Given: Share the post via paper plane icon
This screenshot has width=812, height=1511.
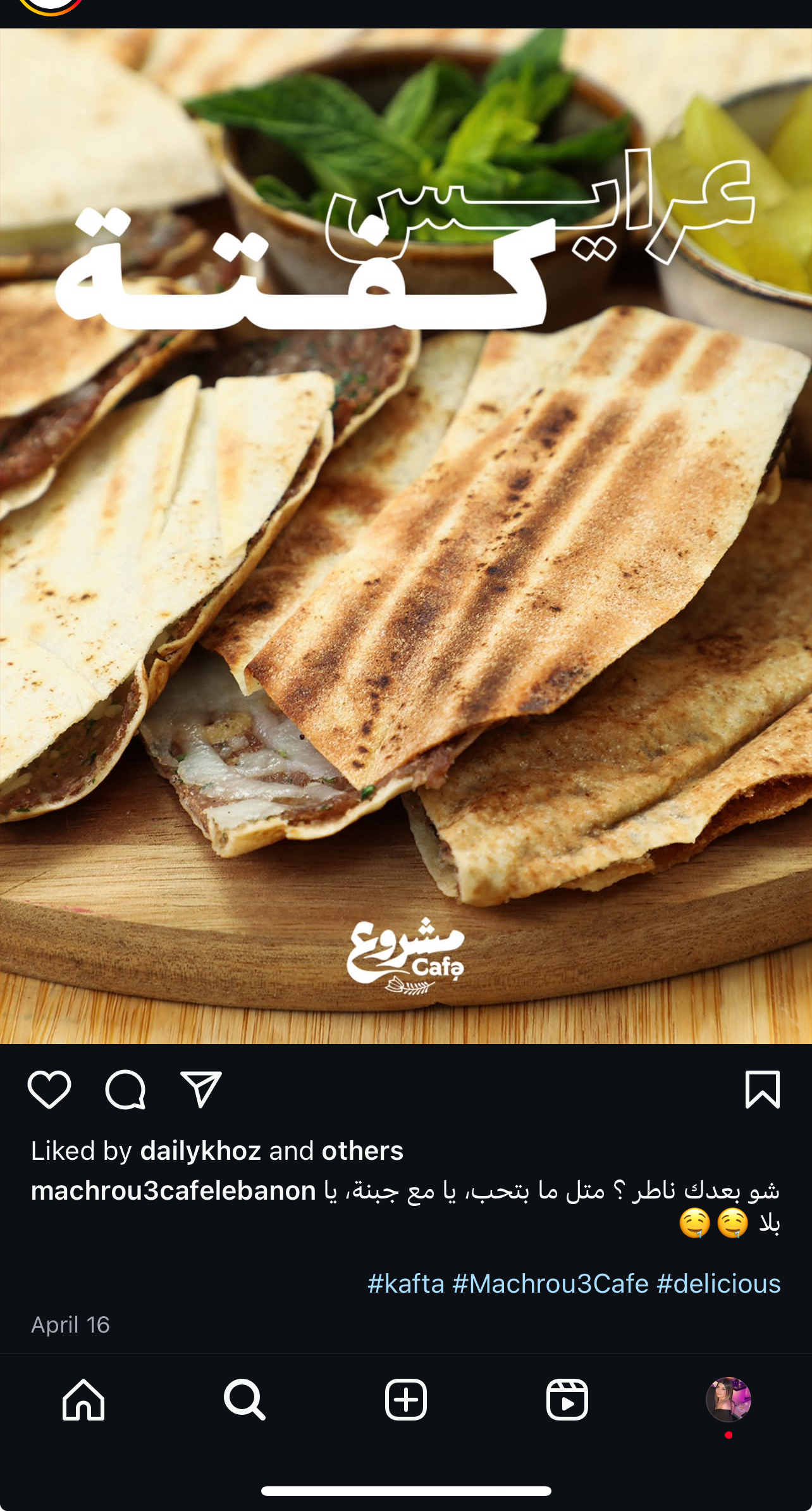Looking at the screenshot, I should tap(200, 1089).
